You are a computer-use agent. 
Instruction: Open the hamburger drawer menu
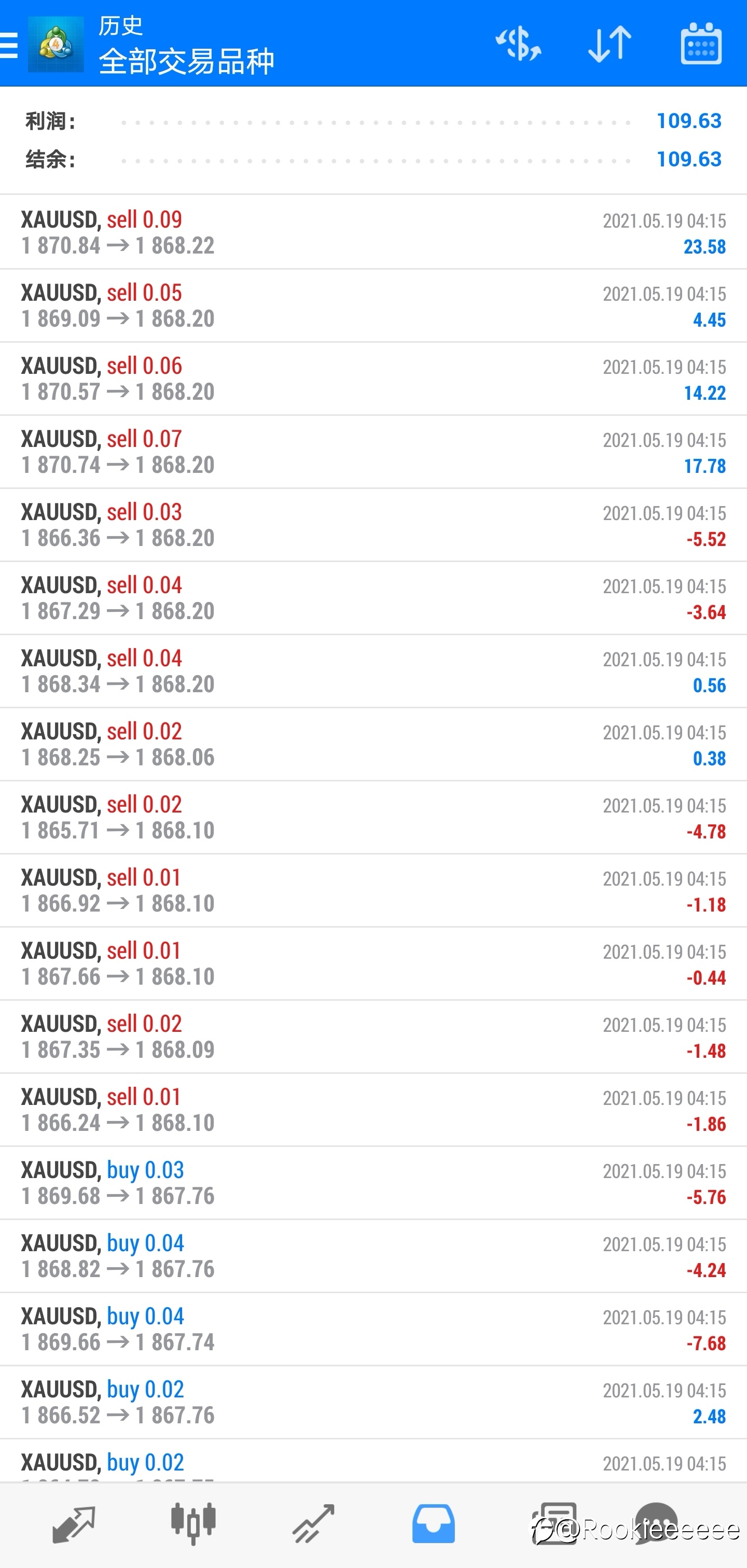[x=9, y=45]
